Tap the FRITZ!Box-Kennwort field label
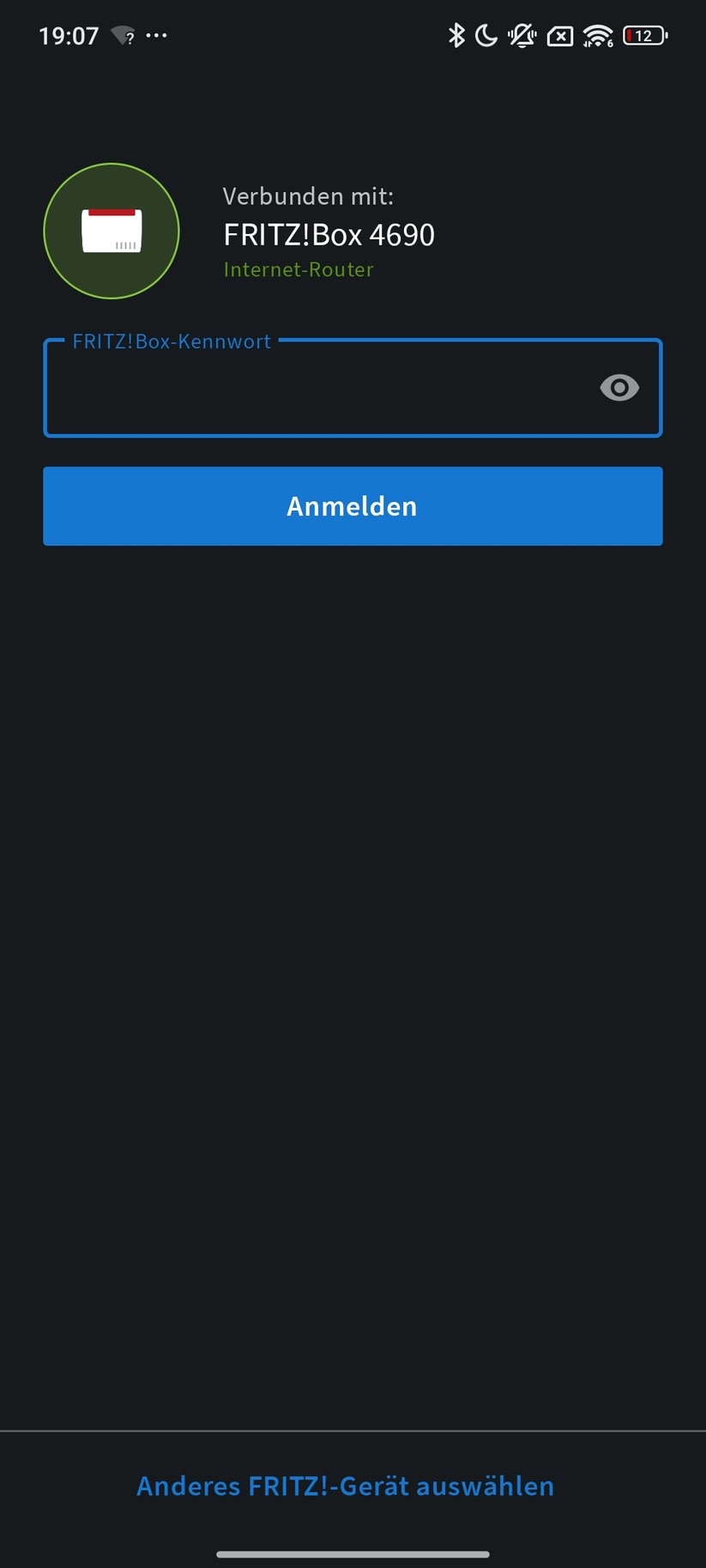The image size is (706, 1568). (x=171, y=341)
